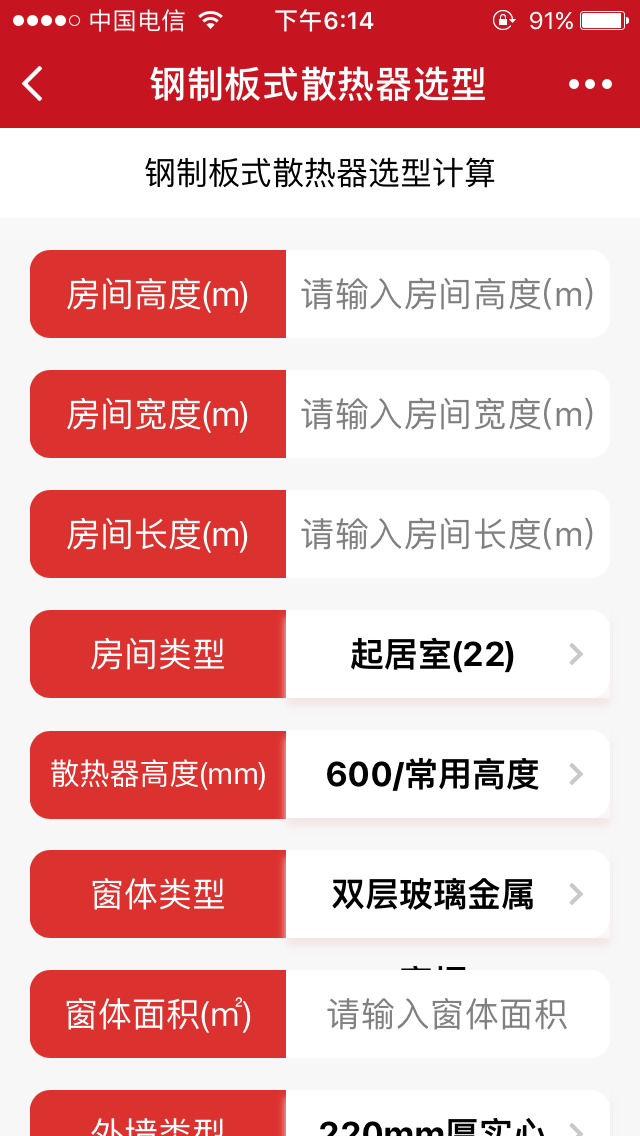
Task: Open the three-dot overflow menu
Action: pyautogui.click(x=590, y=84)
